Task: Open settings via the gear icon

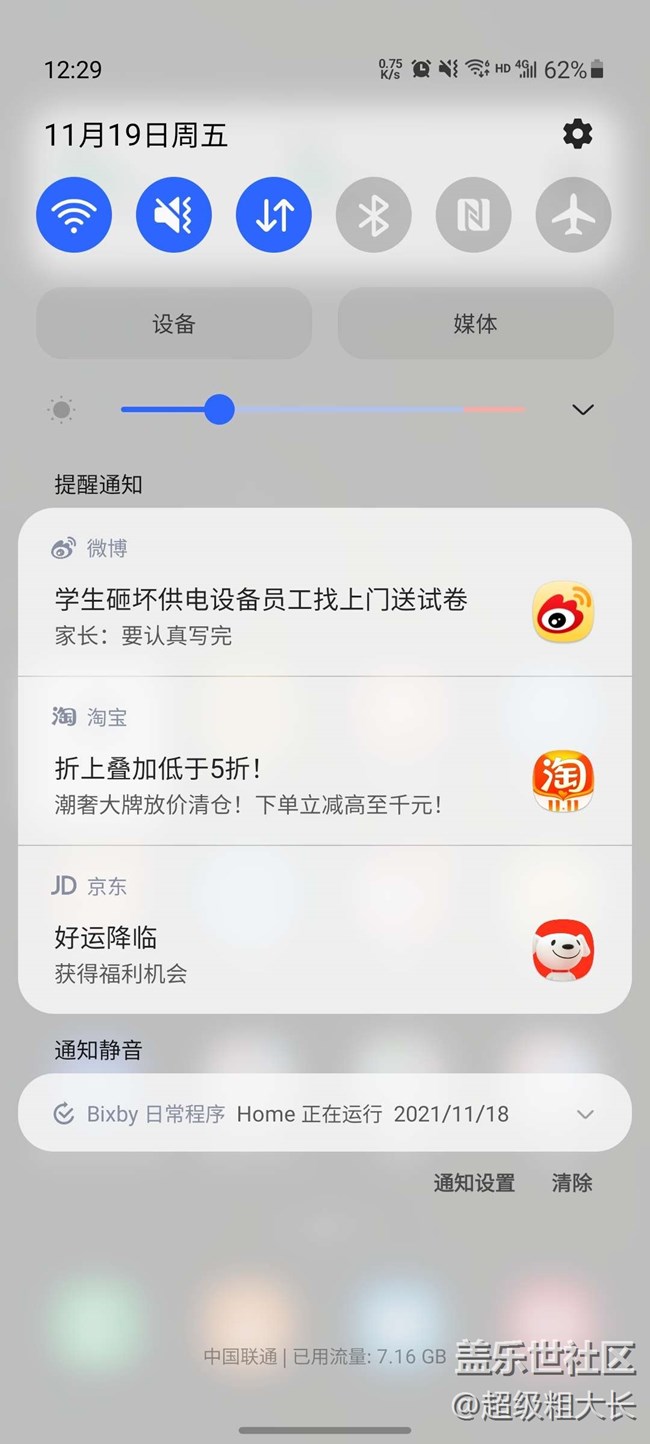Action: (577, 134)
